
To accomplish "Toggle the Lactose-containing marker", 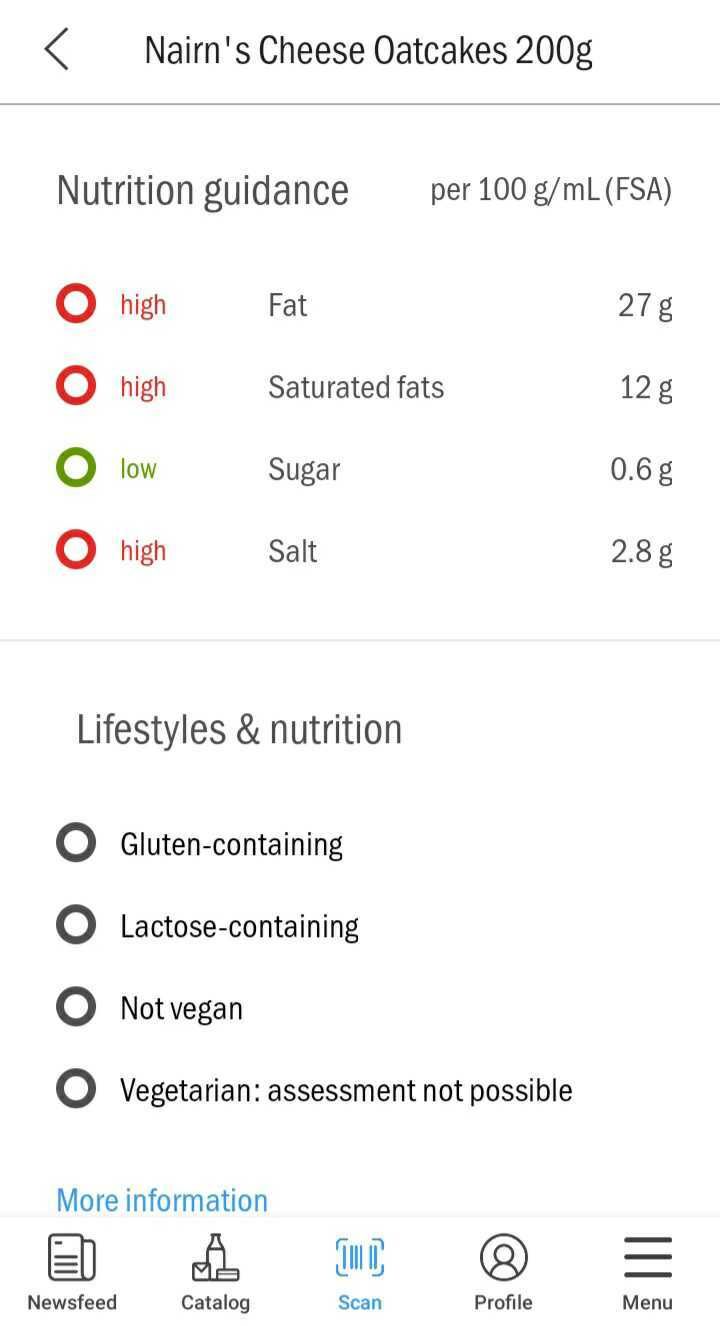I will coord(75,924).
